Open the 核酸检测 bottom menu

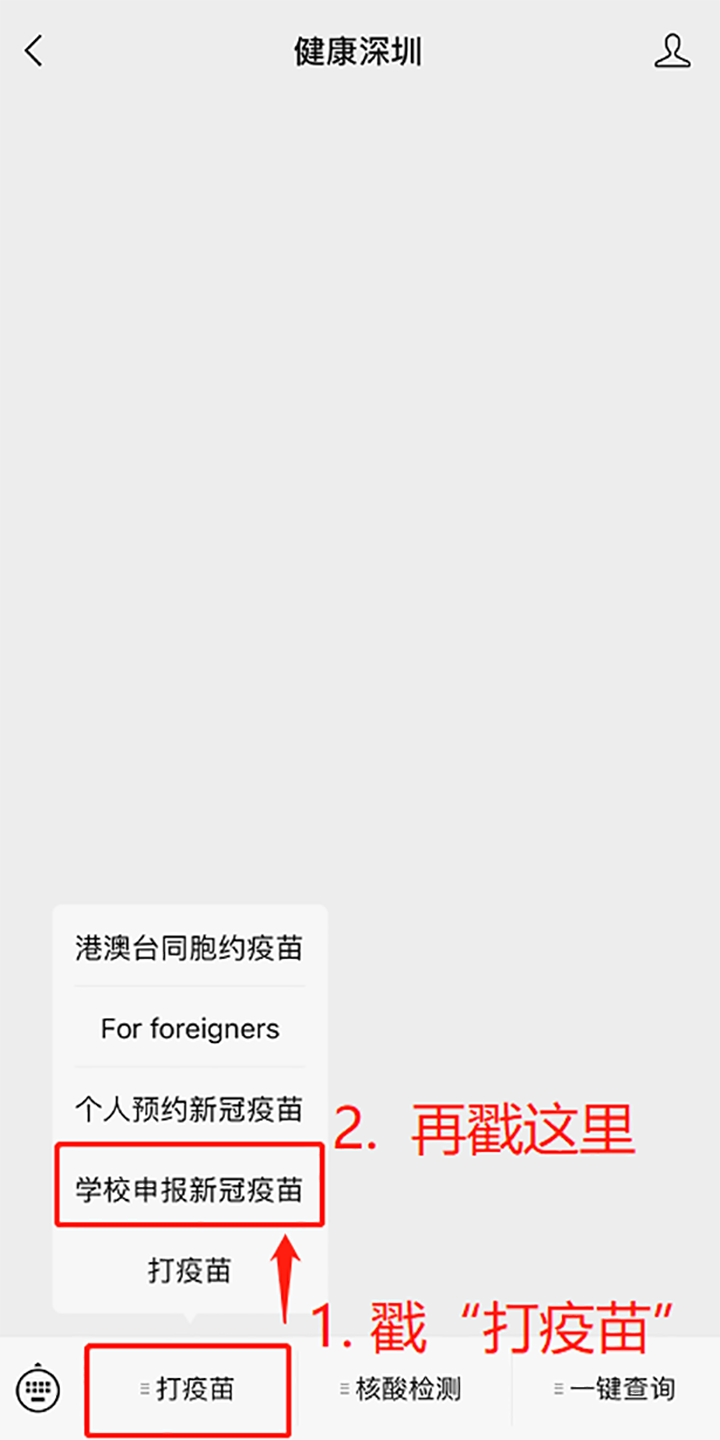click(403, 1388)
